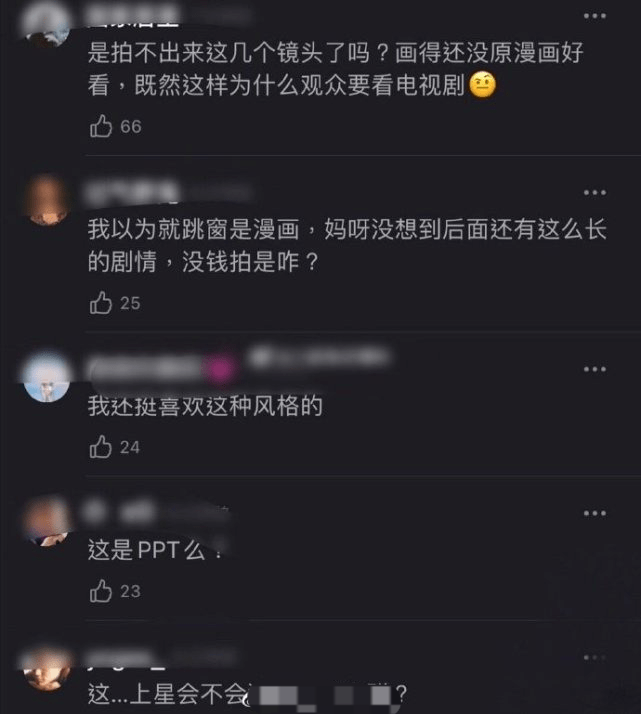Viewport: 641px width, 714px height.
Task: Open profile avatar of 这是PPT么 commenter
Action: coord(46,521)
